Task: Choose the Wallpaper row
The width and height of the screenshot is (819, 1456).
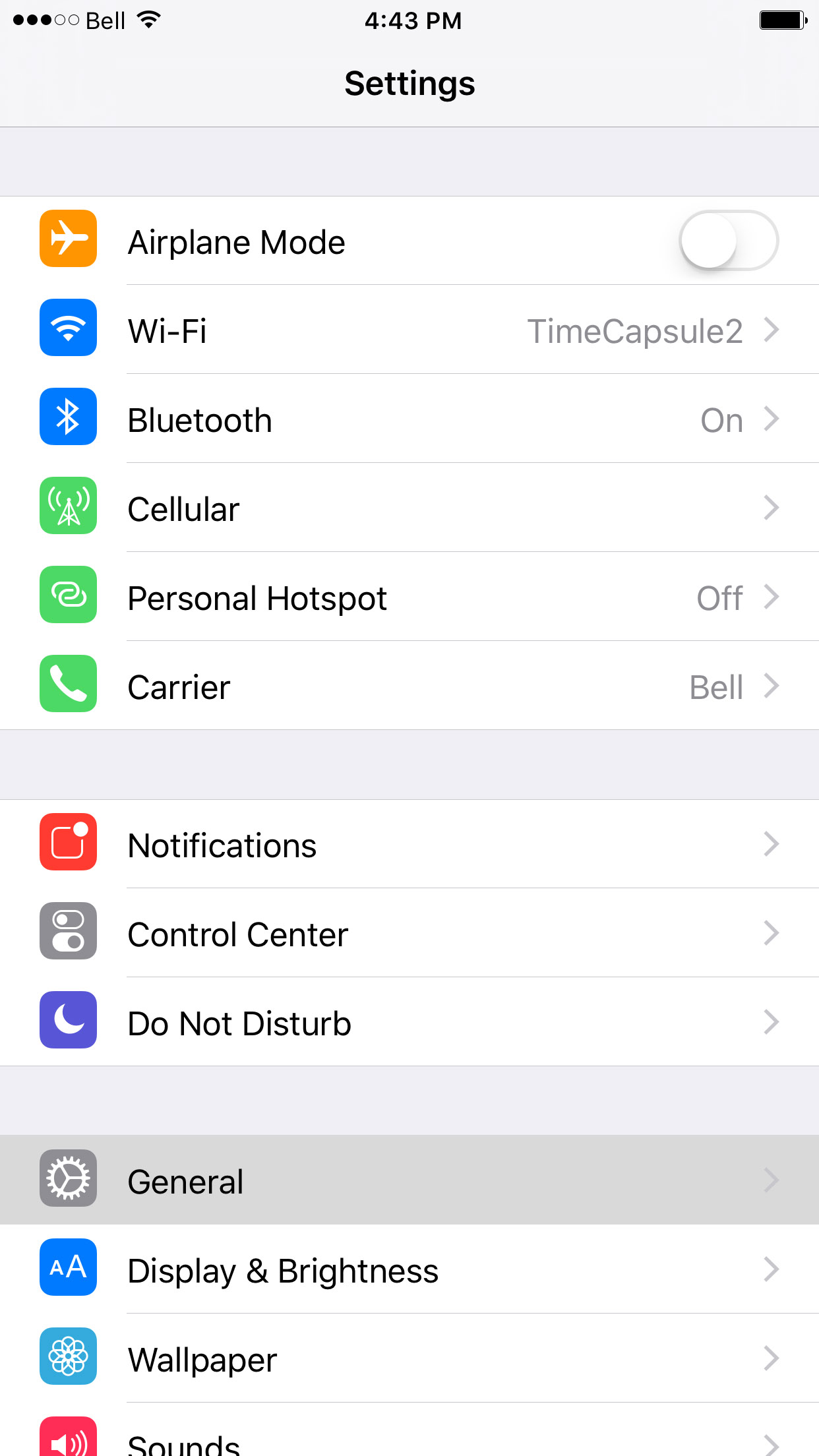Action: click(409, 1359)
